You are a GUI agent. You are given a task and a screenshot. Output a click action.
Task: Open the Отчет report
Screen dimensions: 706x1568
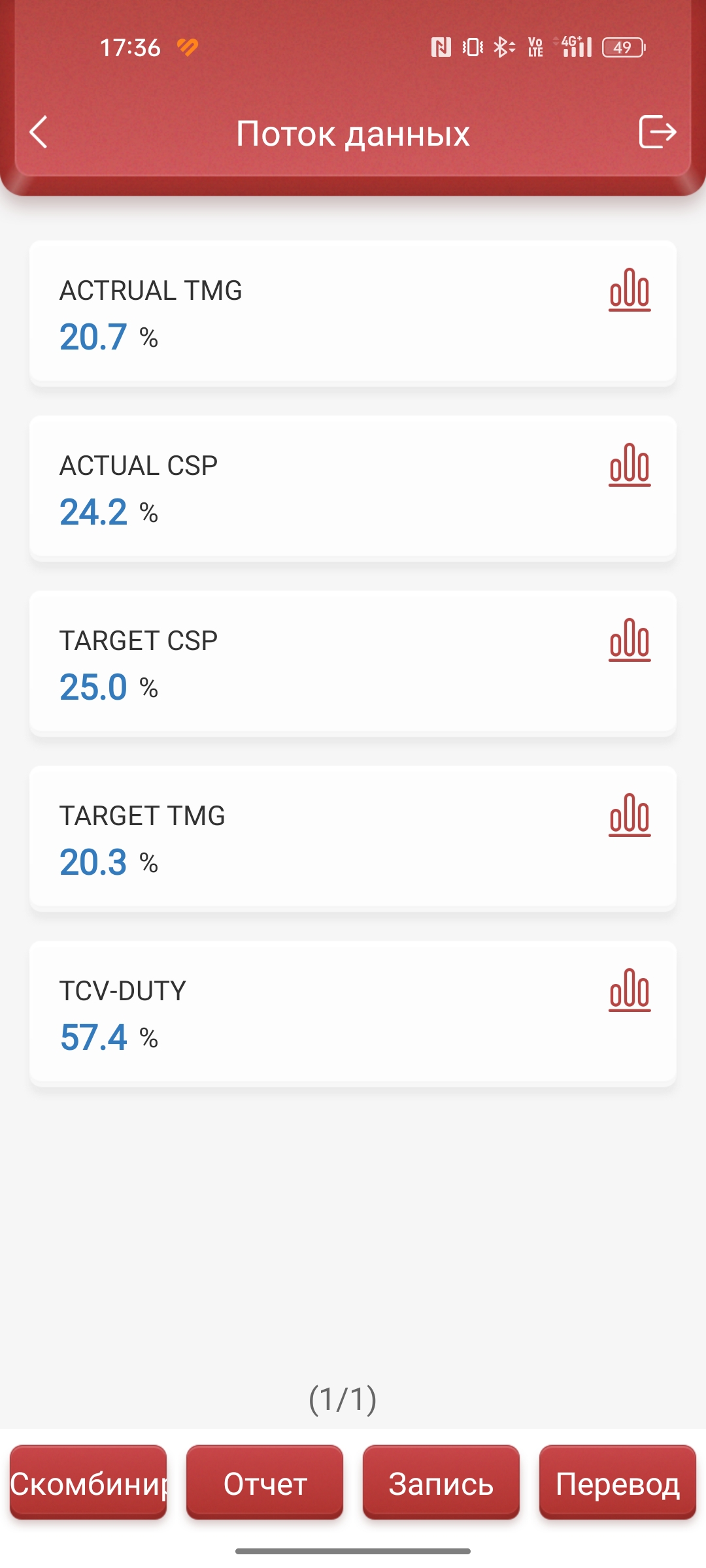pyautogui.click(x=265, y=1483)
